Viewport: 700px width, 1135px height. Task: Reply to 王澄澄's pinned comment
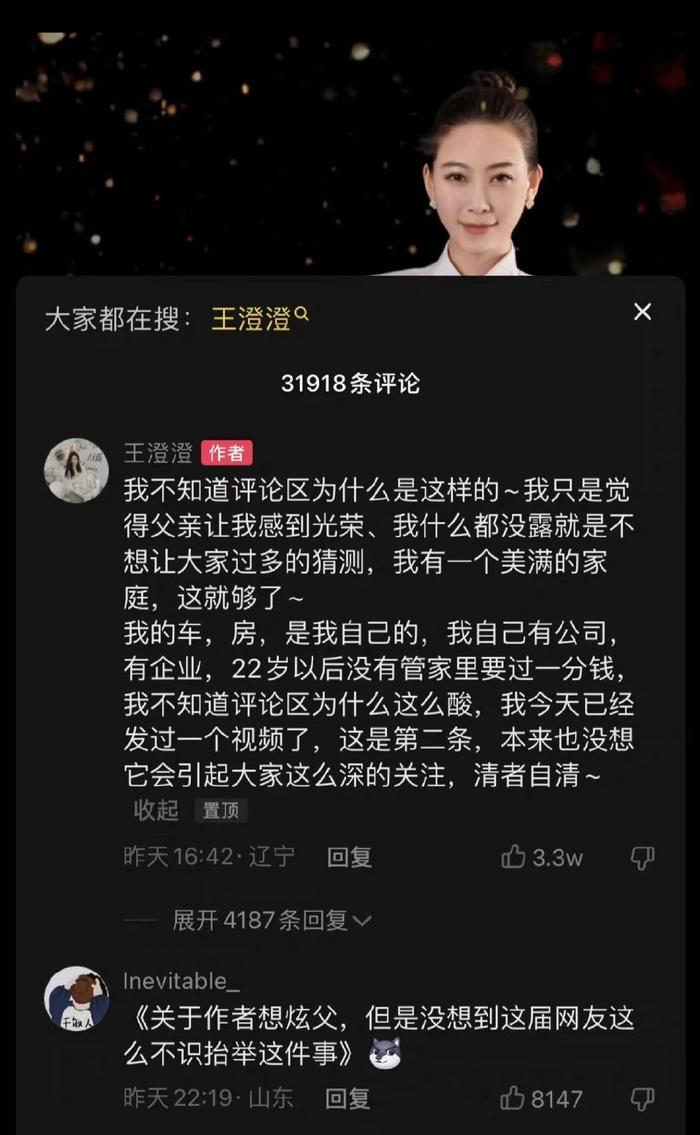click(349, 857)
